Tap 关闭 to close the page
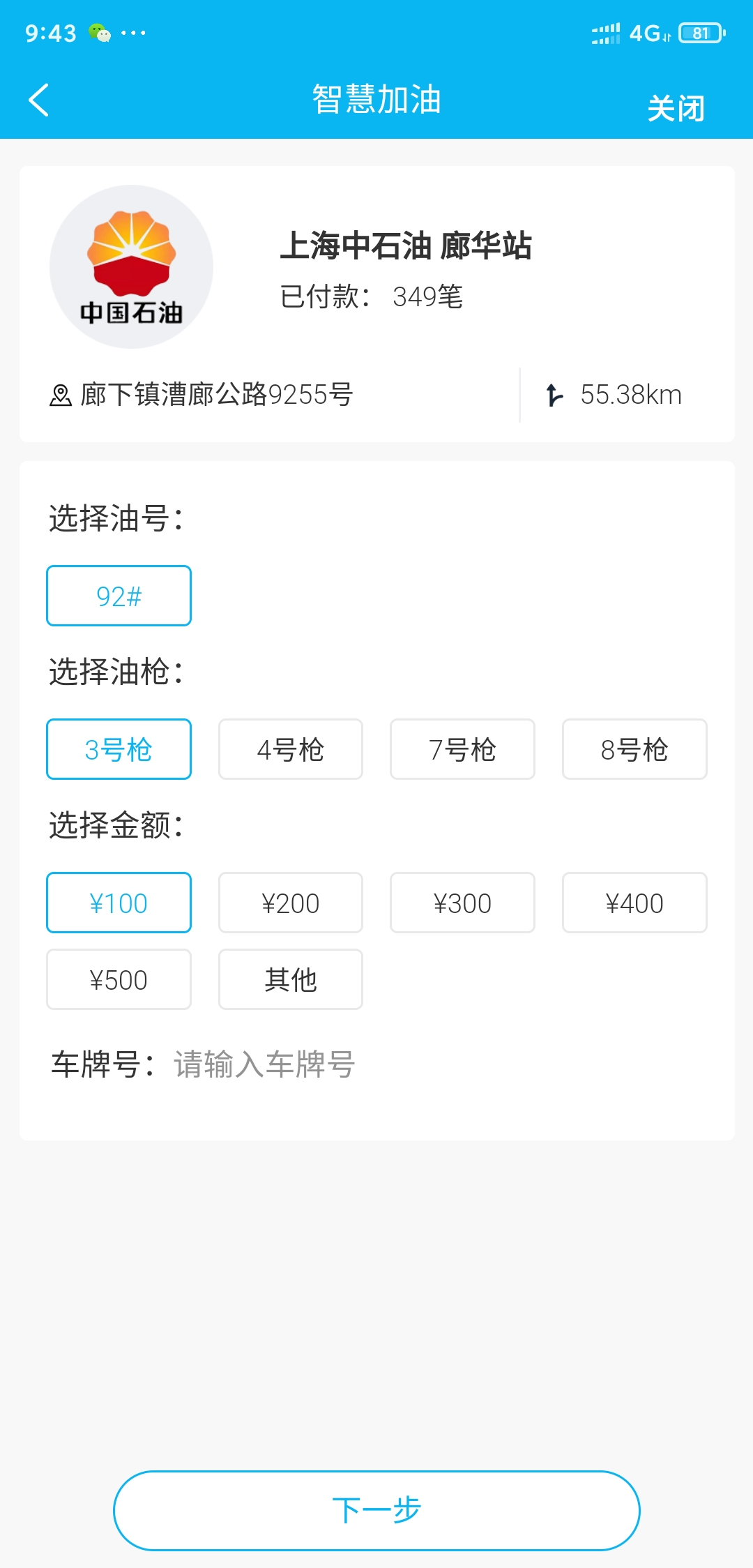Image resolution: width=753 pixels, height=1568 pixels. (x=675, y=108)
